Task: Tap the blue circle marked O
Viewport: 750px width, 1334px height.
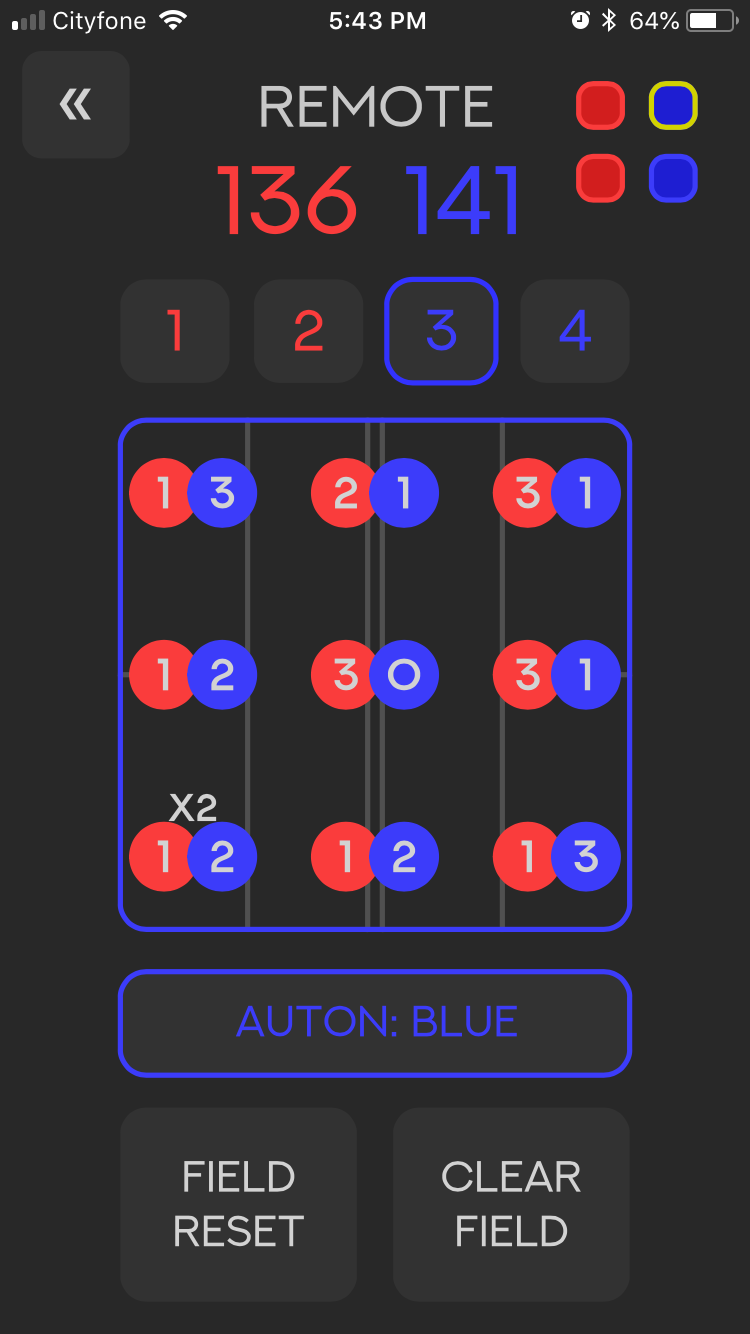Action: tap(404, 675)
